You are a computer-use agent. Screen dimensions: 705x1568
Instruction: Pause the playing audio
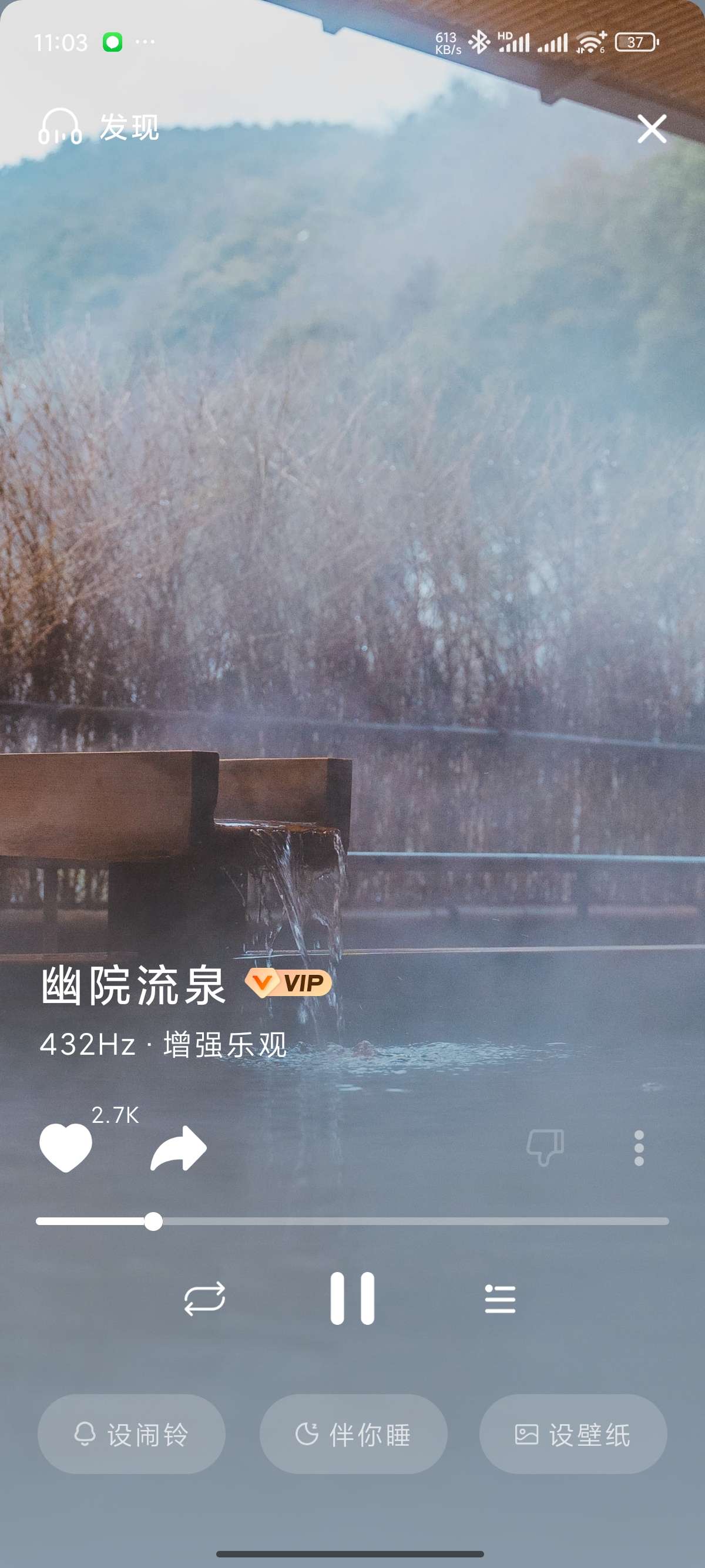[x=352, y=1298]
